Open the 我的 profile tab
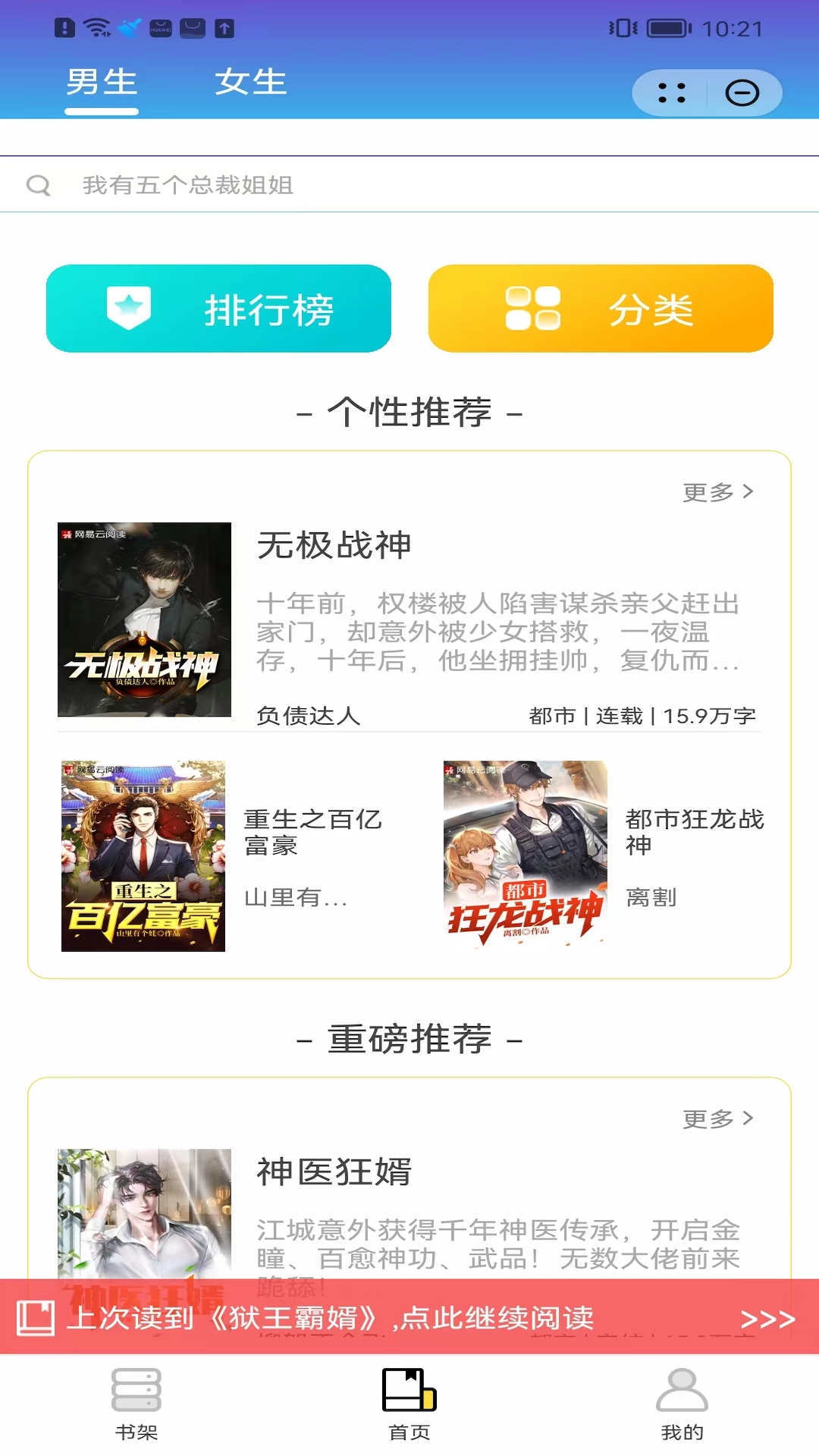The width and height of the screenshot is (819, 1456). coord(682,1403)
